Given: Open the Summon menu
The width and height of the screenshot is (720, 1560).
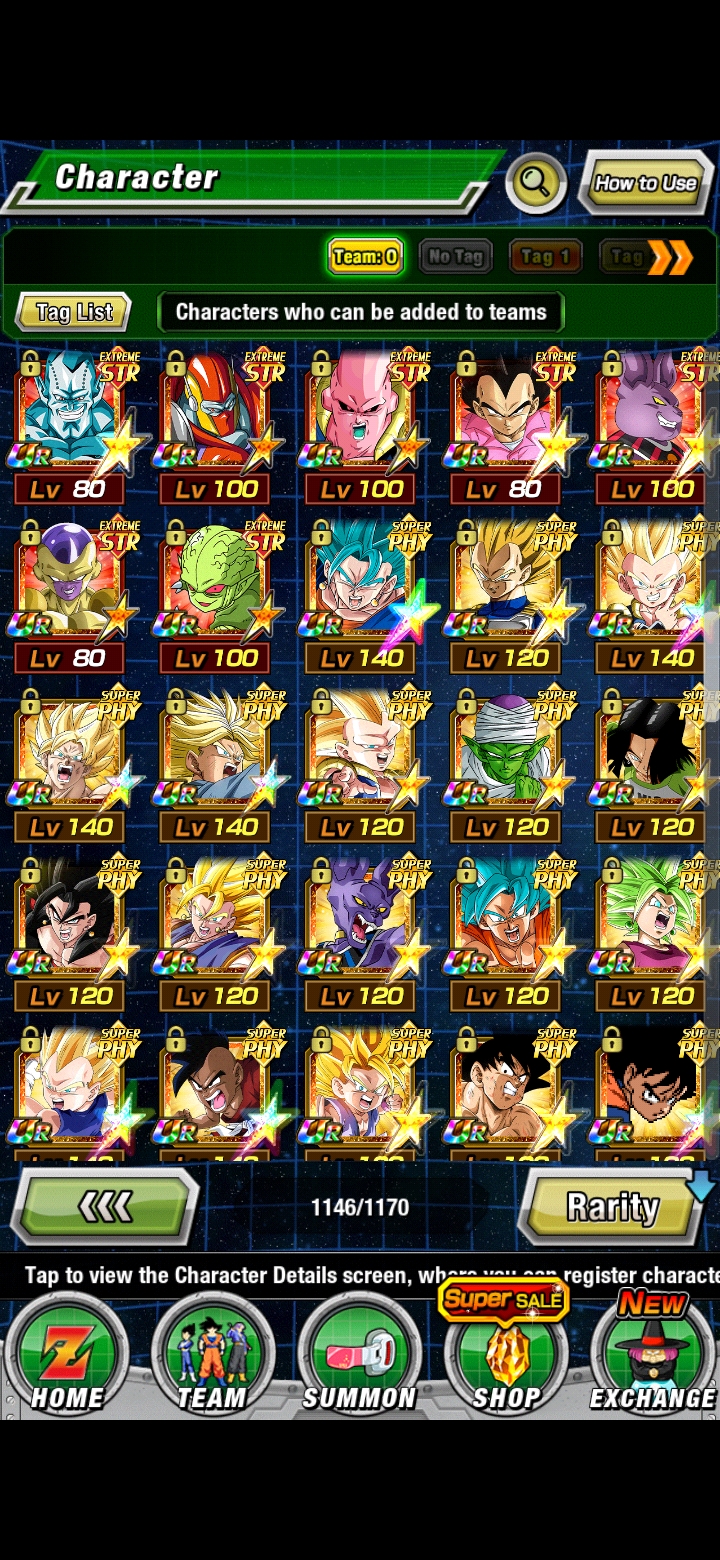Looking at the screenshot, I should pyautogui.click(x=359, y=1357).
